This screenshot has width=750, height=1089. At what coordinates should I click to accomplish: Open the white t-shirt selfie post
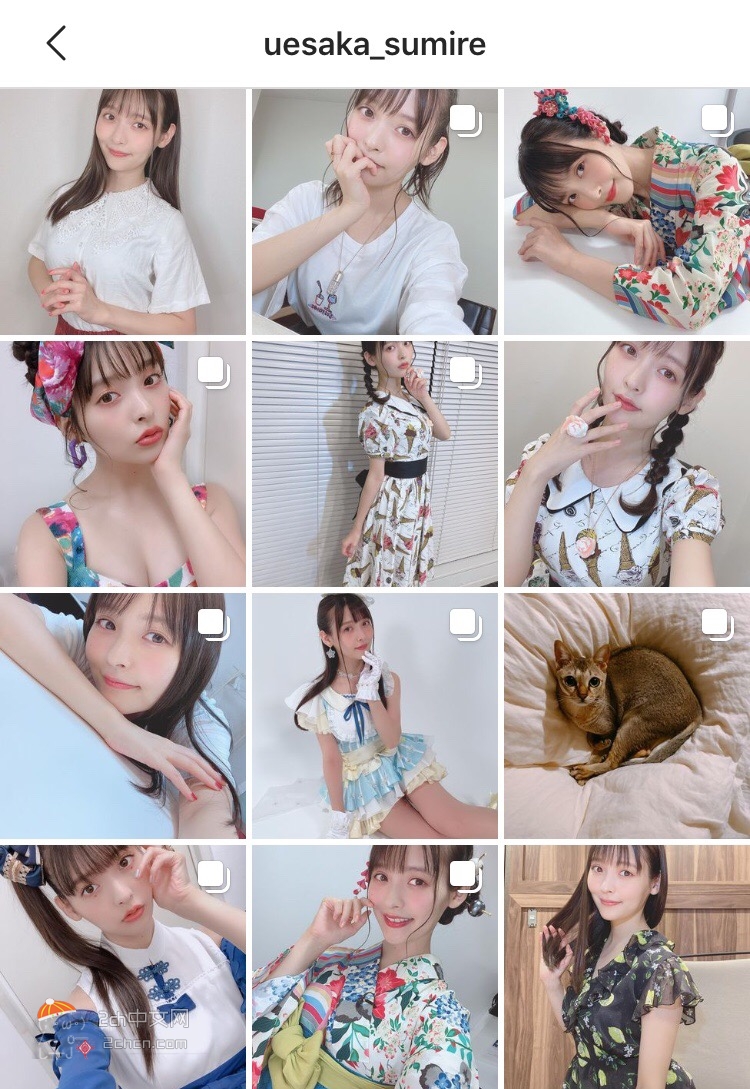tap(374, 211)
